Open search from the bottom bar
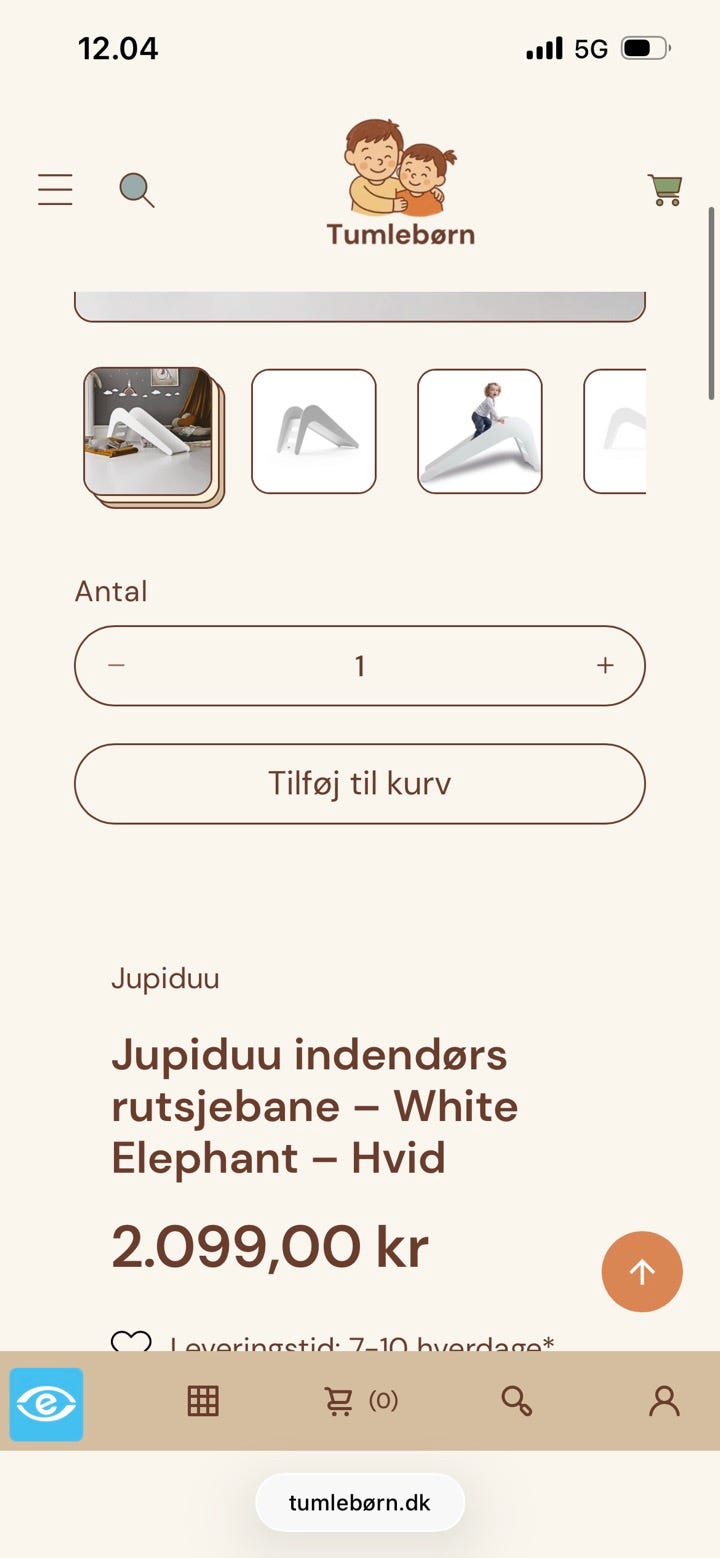The image size is (720, 1558). point(516,1401)
